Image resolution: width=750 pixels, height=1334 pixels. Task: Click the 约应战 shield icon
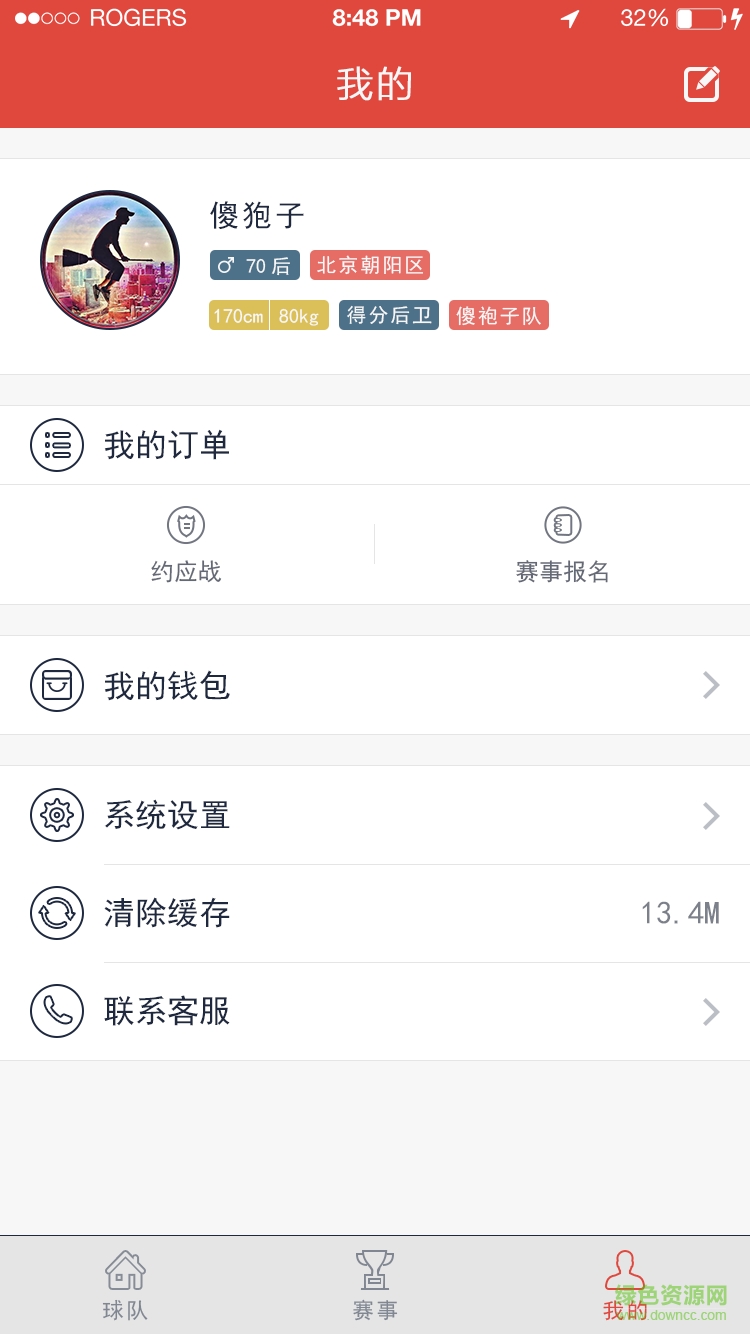coord(186,524)
